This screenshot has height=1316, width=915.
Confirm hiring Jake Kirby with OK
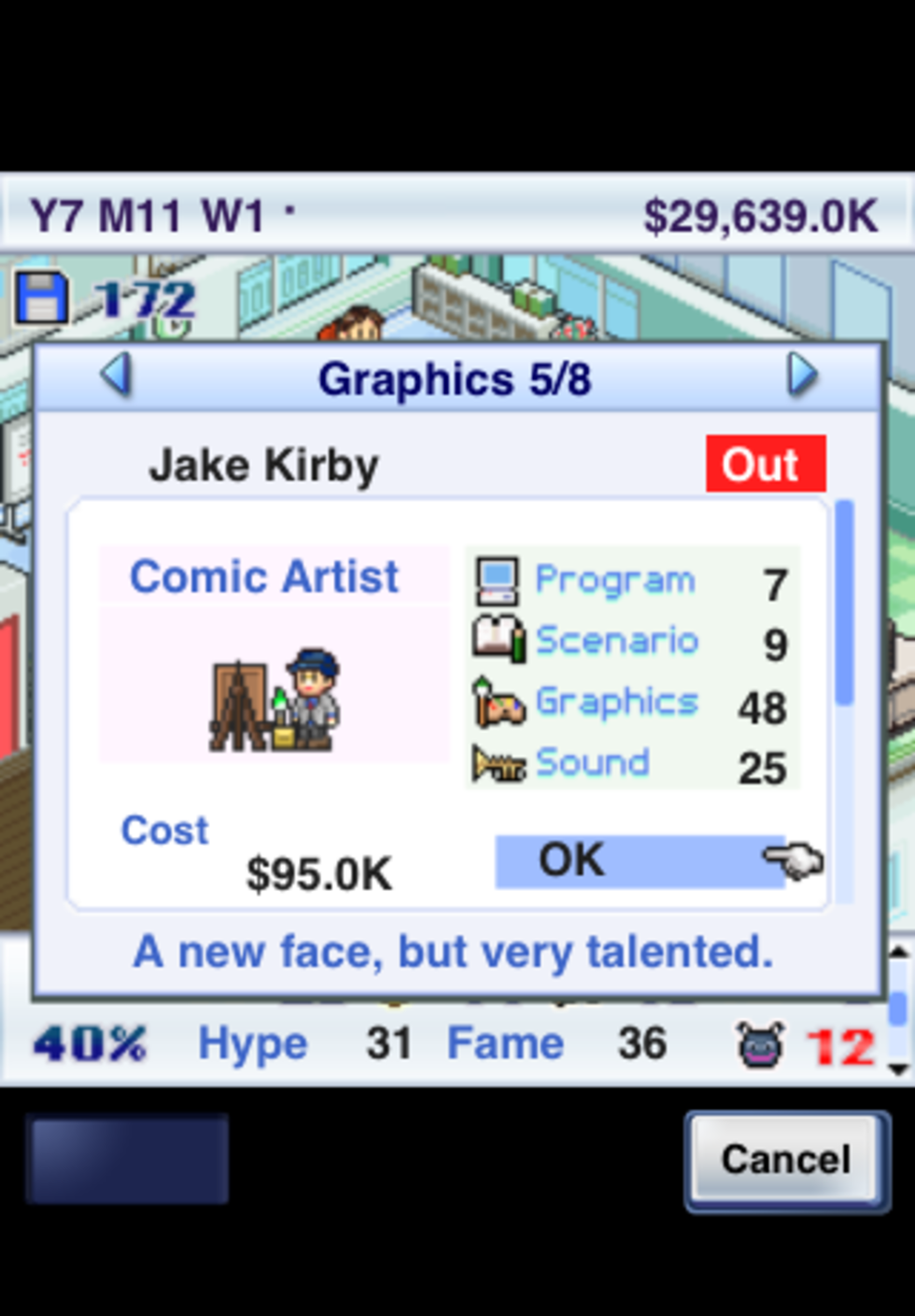[640, 861]
